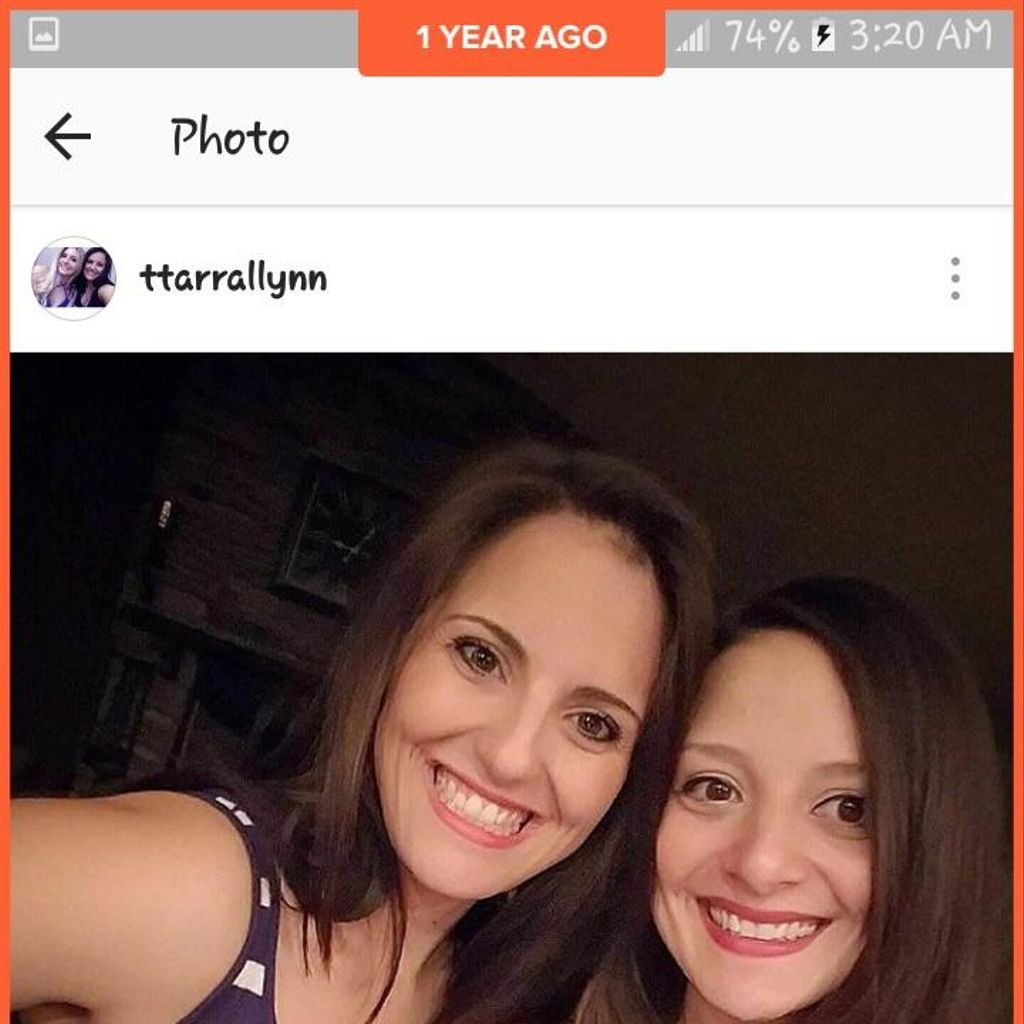Go back using the arrow
1024x1024 pixels.
pyautogui.click(x=67, y=136)
